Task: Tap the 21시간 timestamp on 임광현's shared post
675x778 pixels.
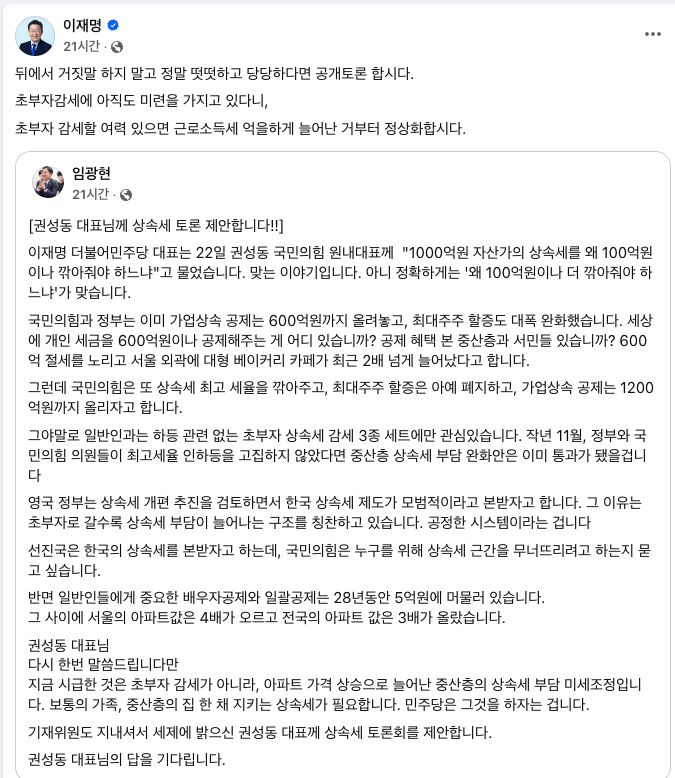Action: click(91, 193)
